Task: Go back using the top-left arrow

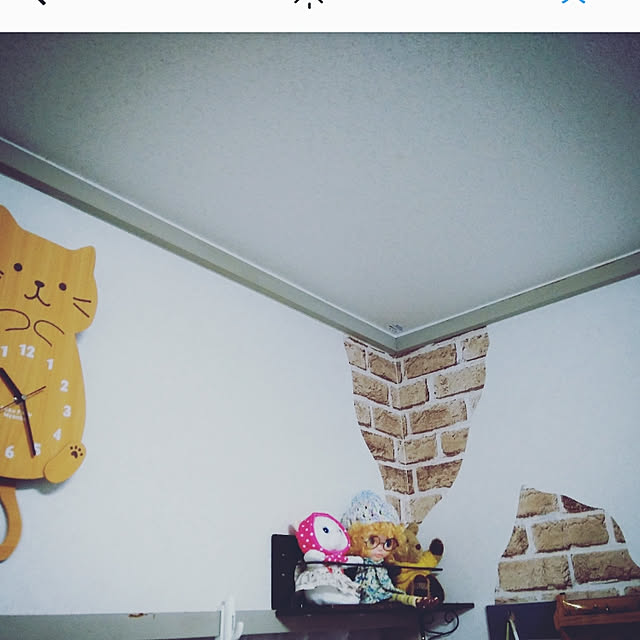Action: [38, 3]
